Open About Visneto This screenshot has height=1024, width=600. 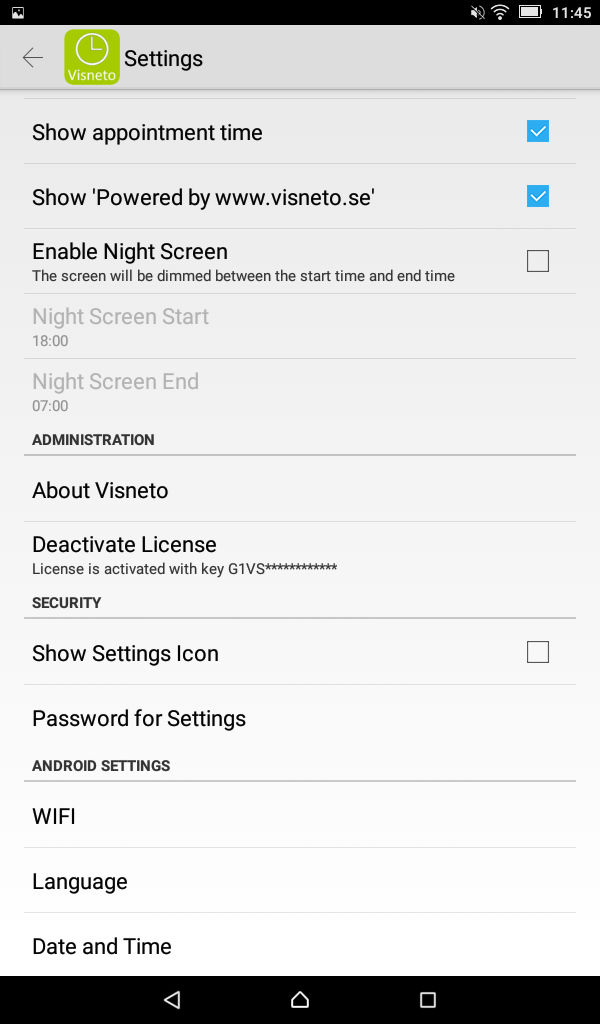300,490
